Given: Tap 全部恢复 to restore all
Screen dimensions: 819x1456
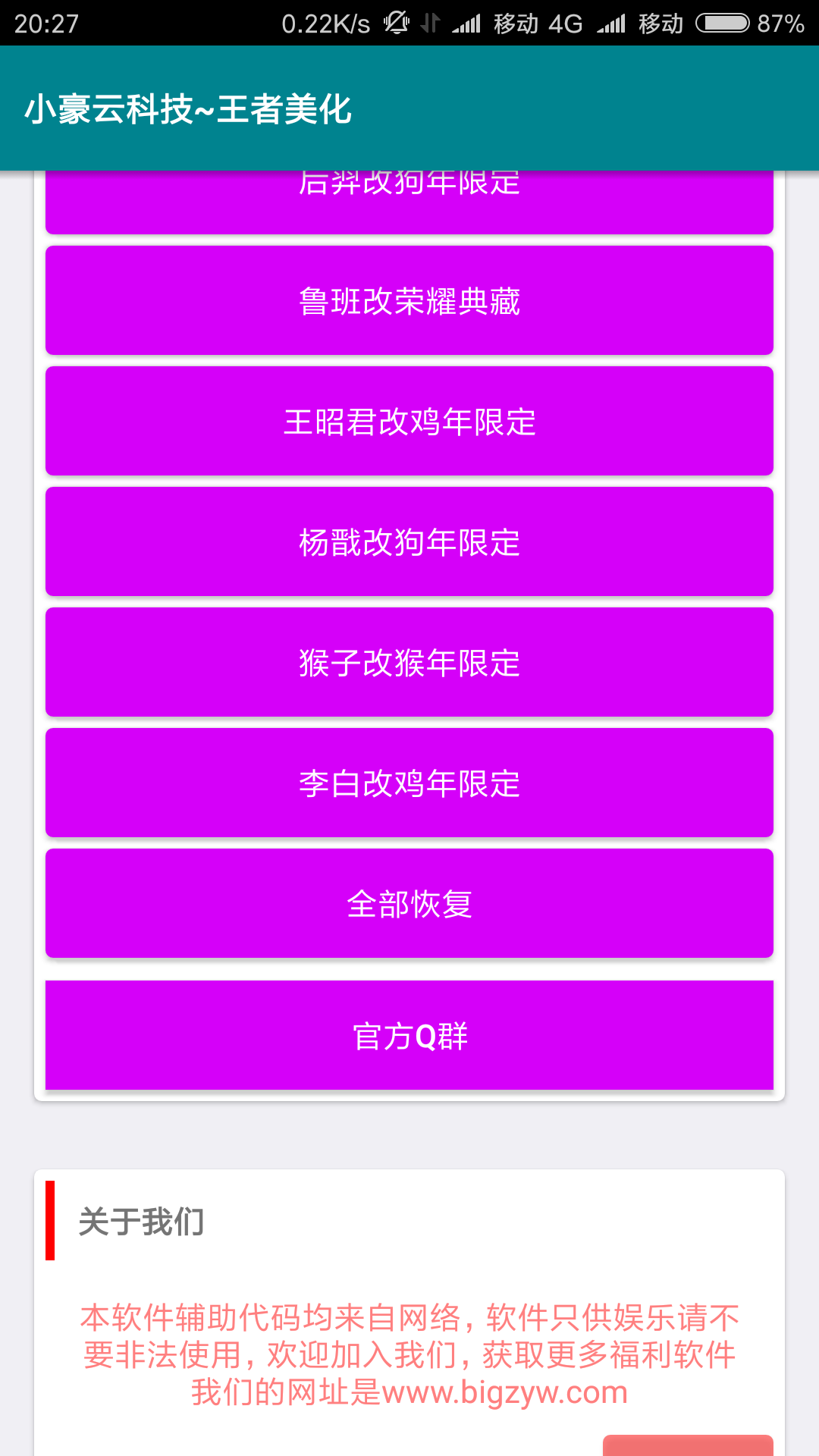Looking at the screenshot, I should 409,903.
